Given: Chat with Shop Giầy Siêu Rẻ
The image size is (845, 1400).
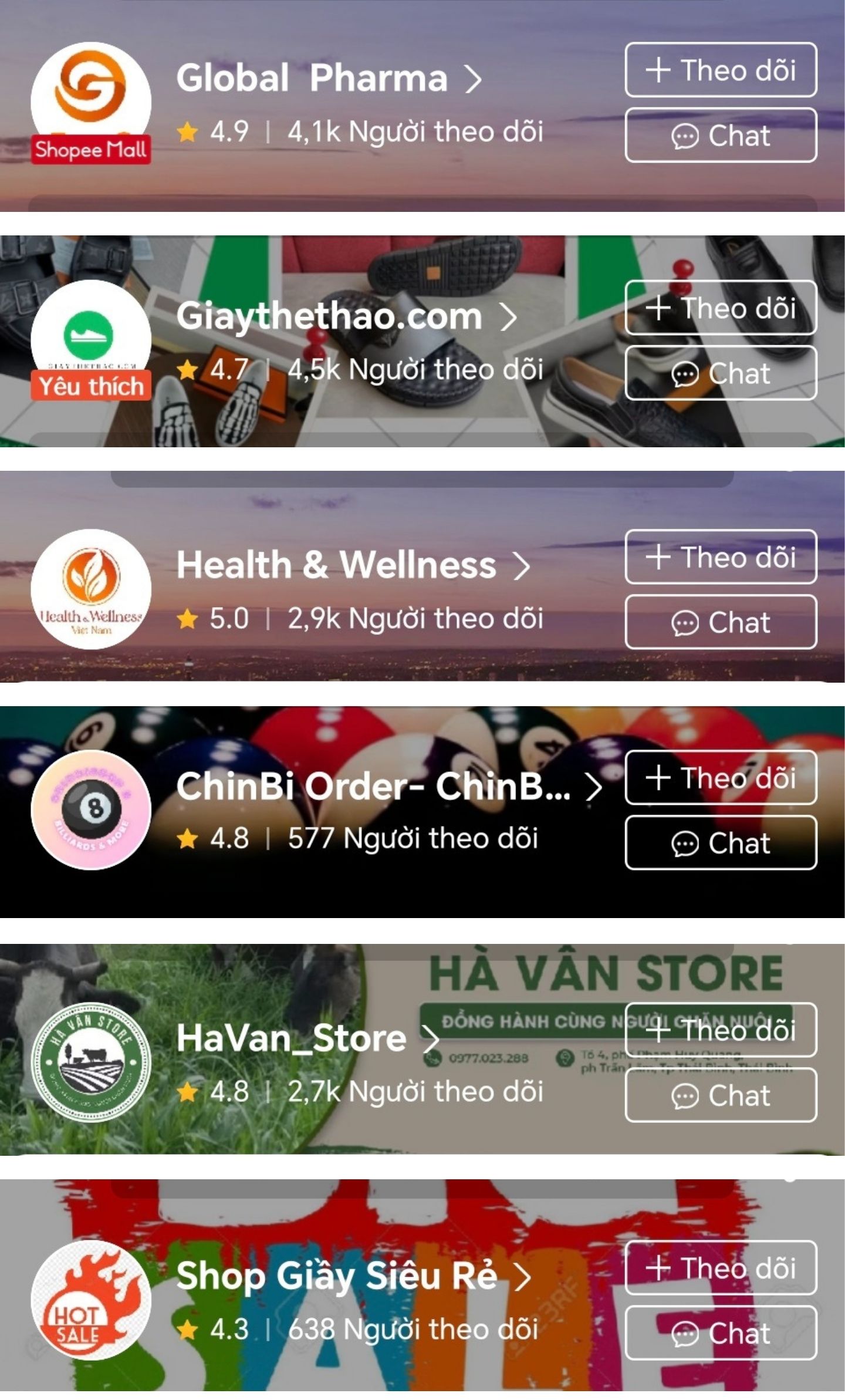Looking at the screenshot, I should (x=721, y=1332).
